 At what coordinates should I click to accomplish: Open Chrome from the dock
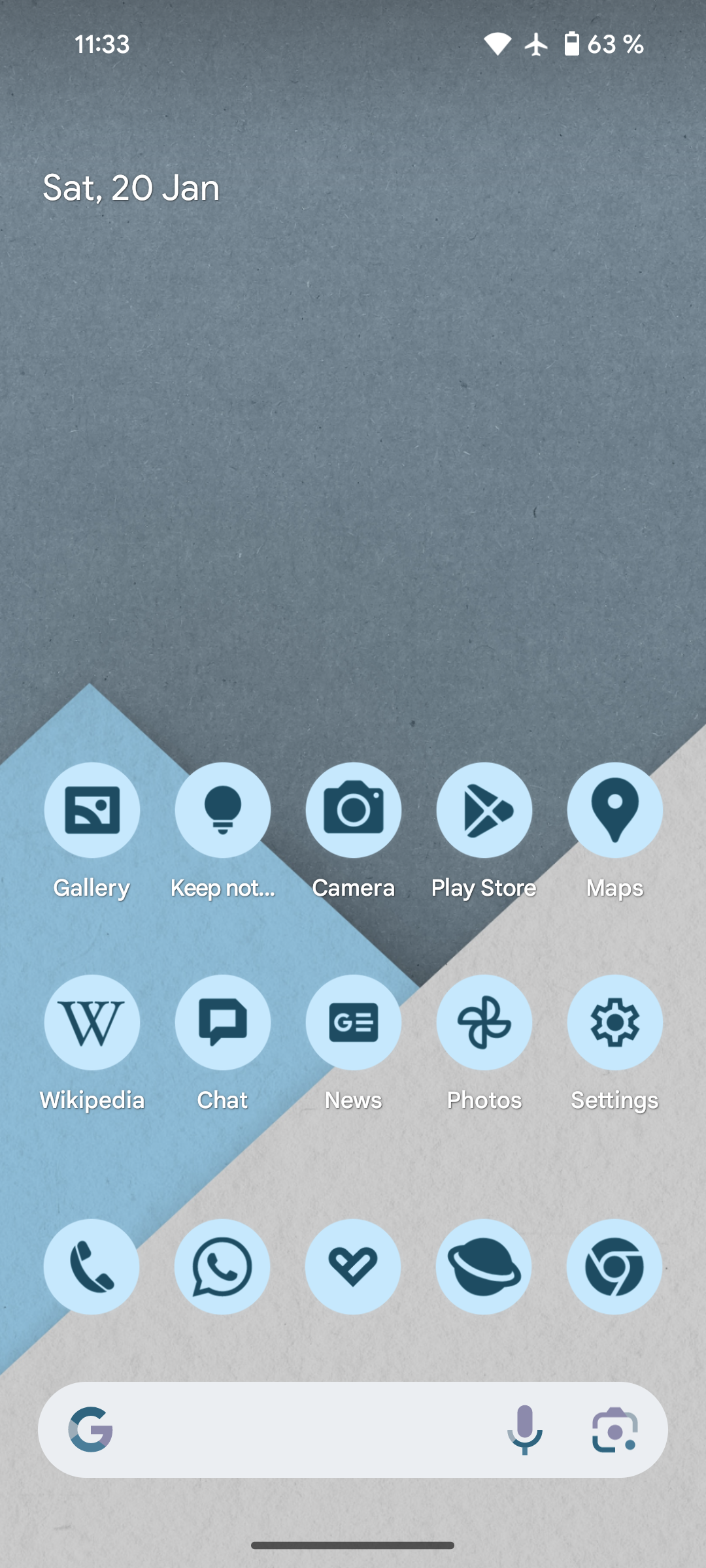pos(614,1267)
